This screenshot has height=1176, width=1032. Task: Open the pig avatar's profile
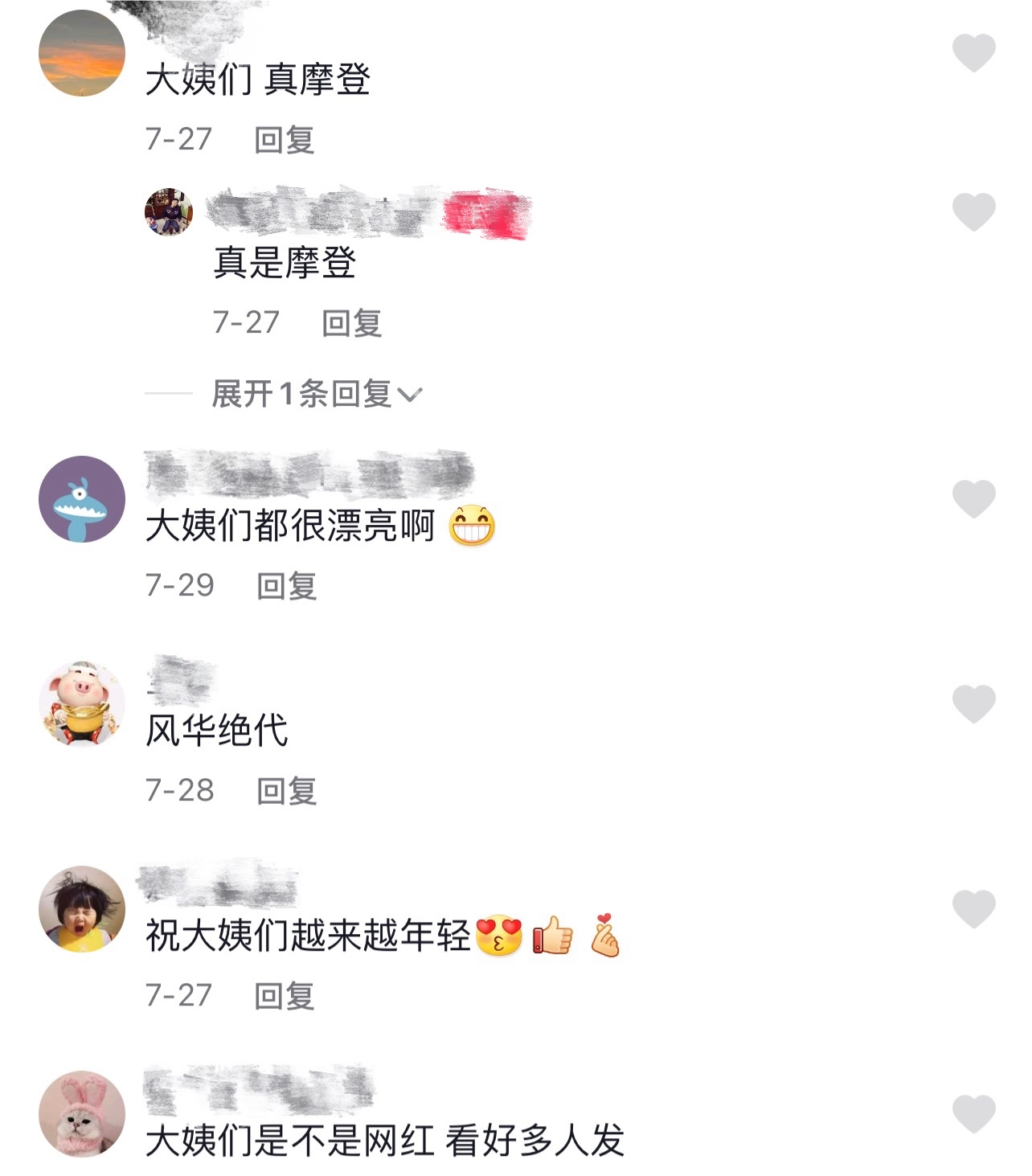click(x=82, y=704)
